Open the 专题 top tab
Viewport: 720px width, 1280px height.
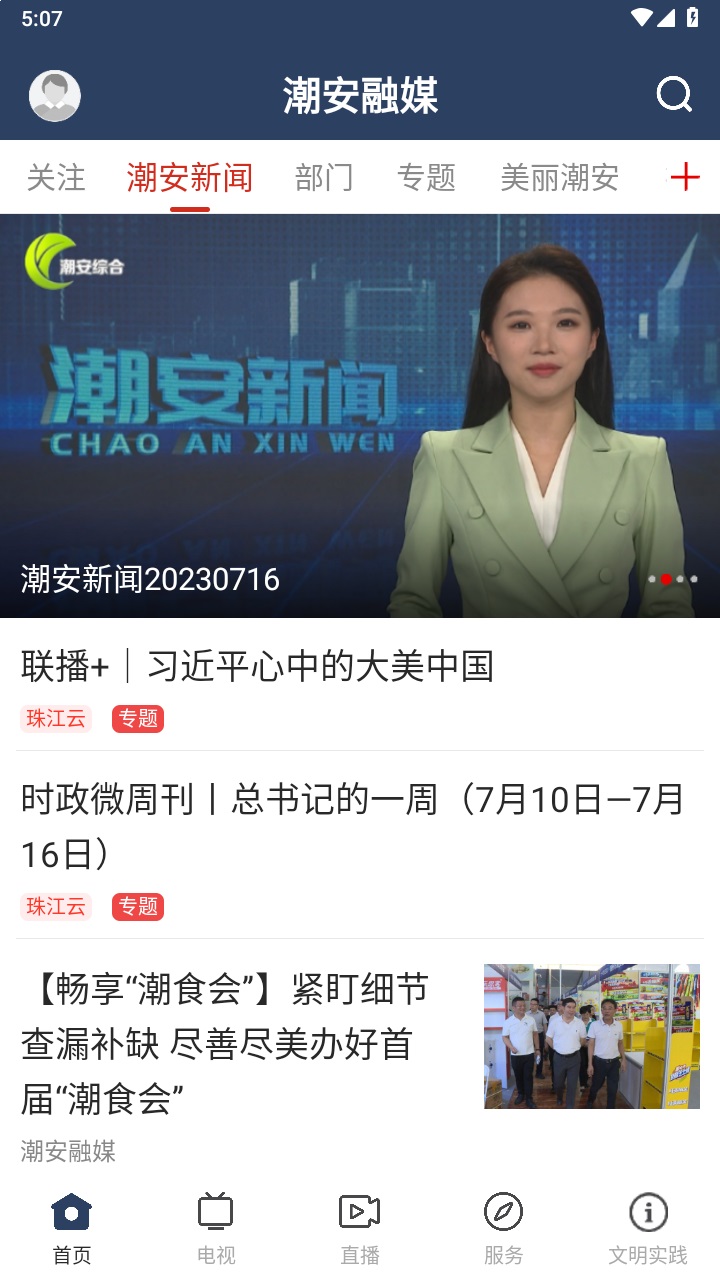click(427, 178)
